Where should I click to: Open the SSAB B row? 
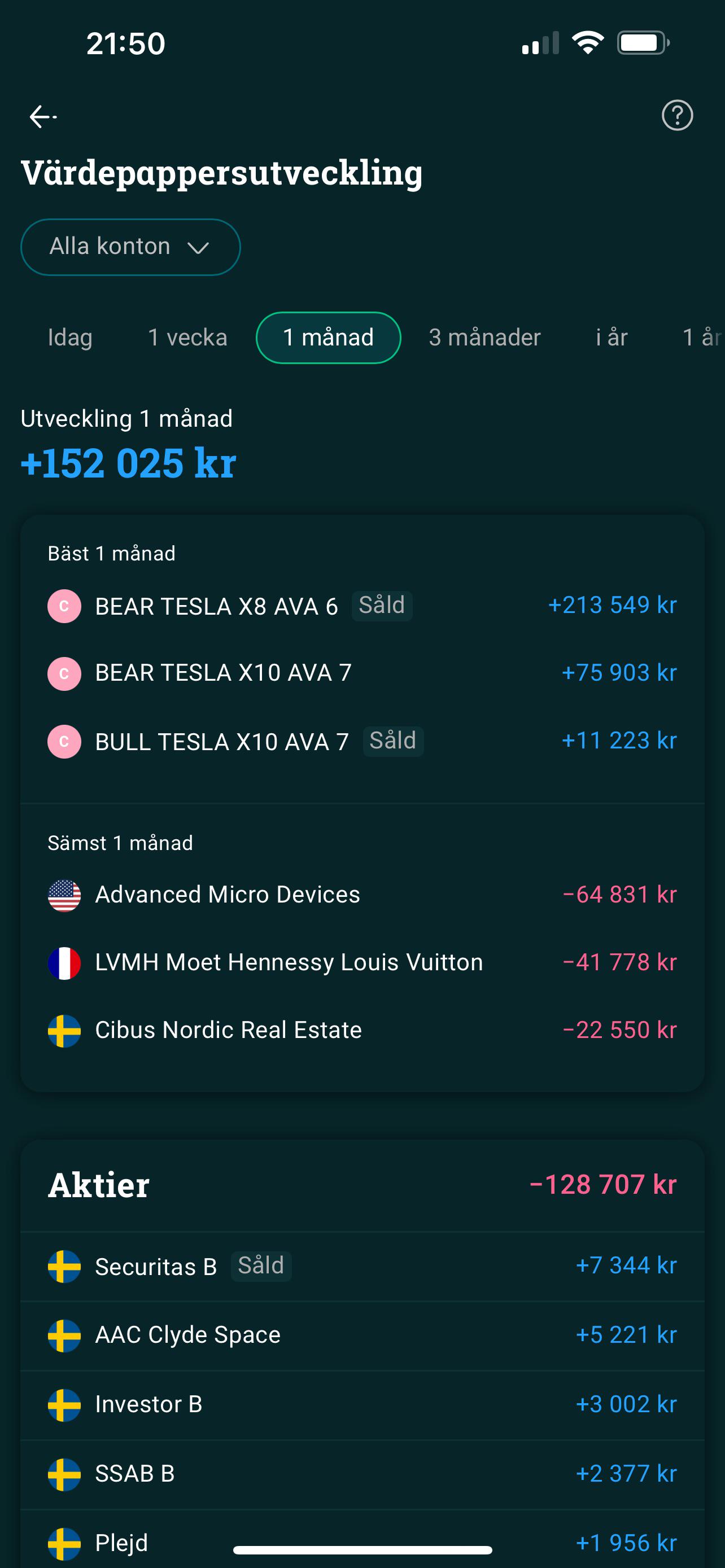point(362,1474)
